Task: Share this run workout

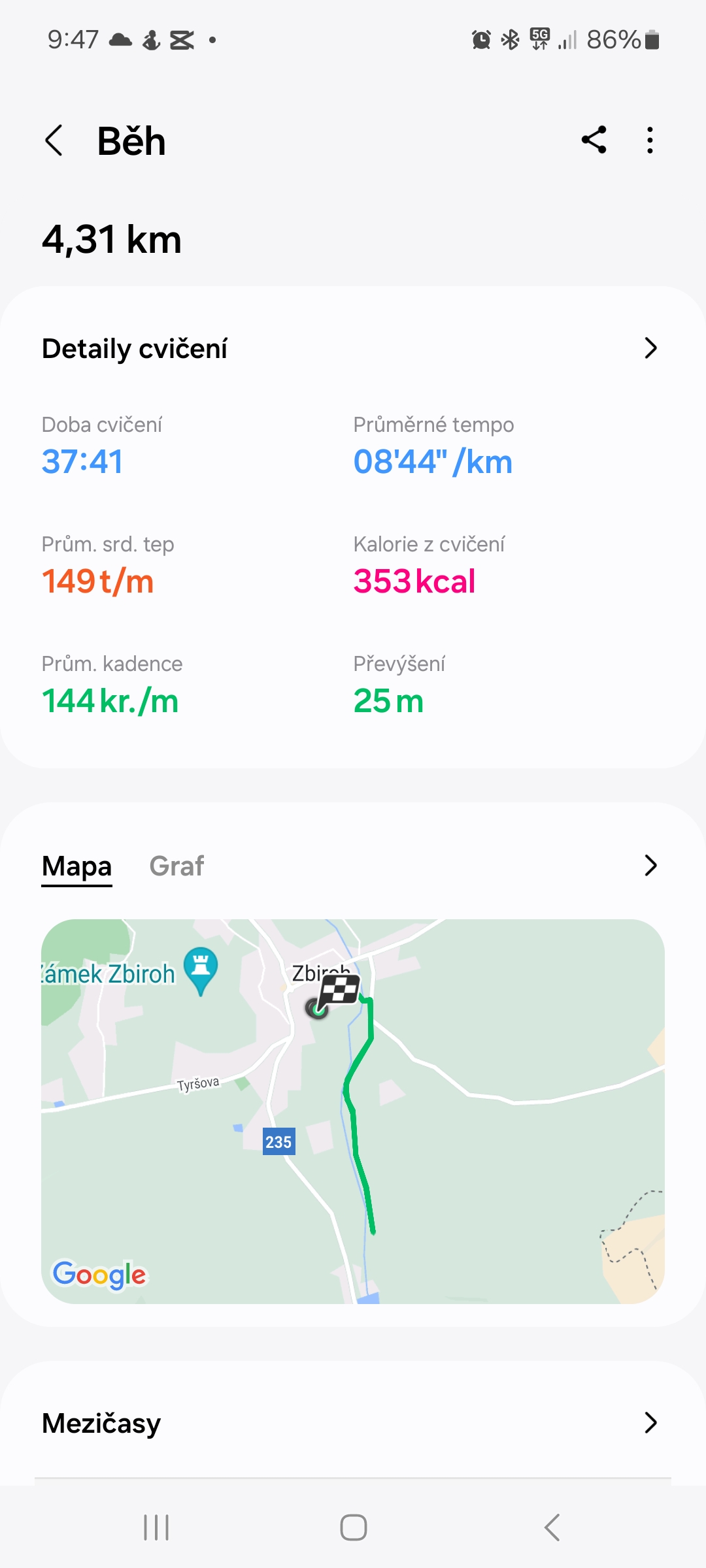Action: (594, 140)
